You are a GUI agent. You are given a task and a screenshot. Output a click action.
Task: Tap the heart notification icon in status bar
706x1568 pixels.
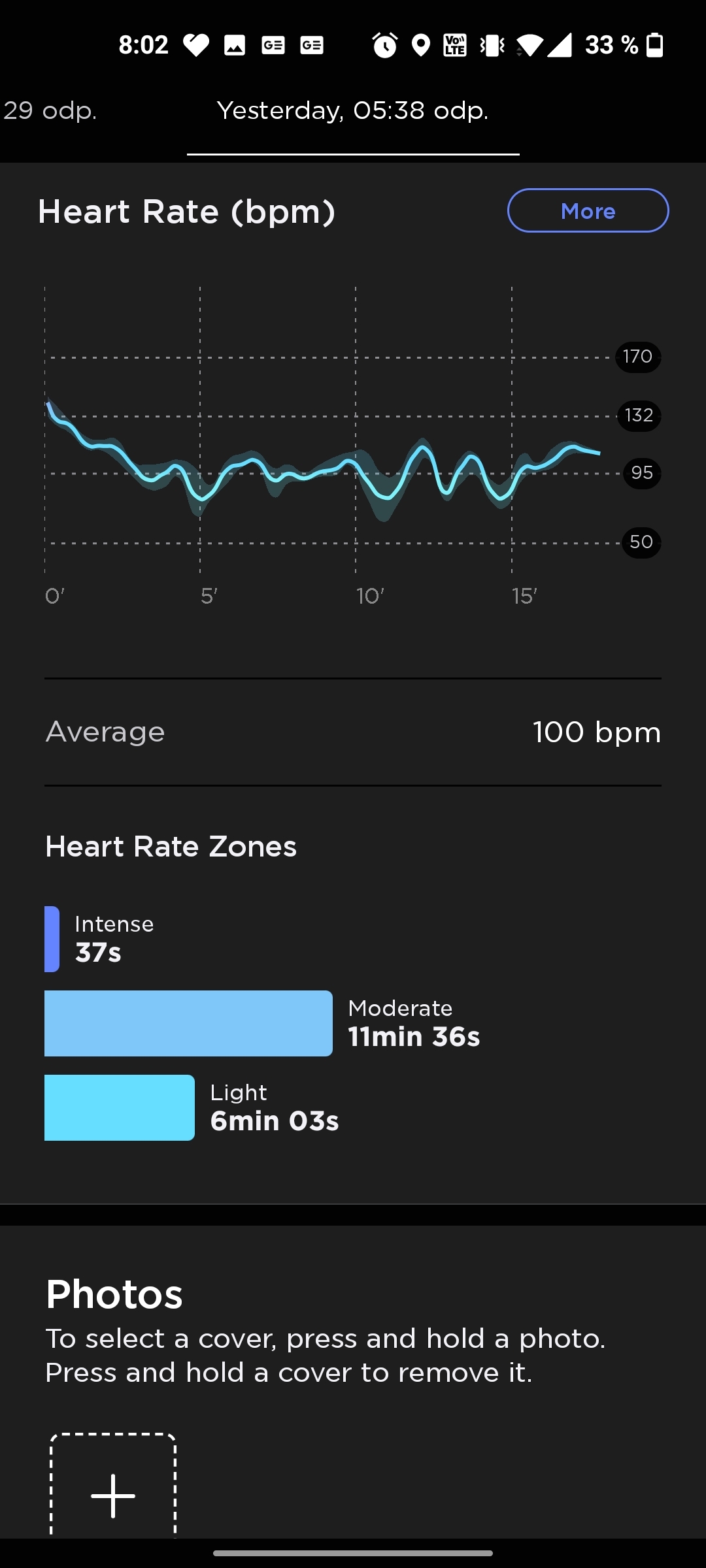click(197, 44)
